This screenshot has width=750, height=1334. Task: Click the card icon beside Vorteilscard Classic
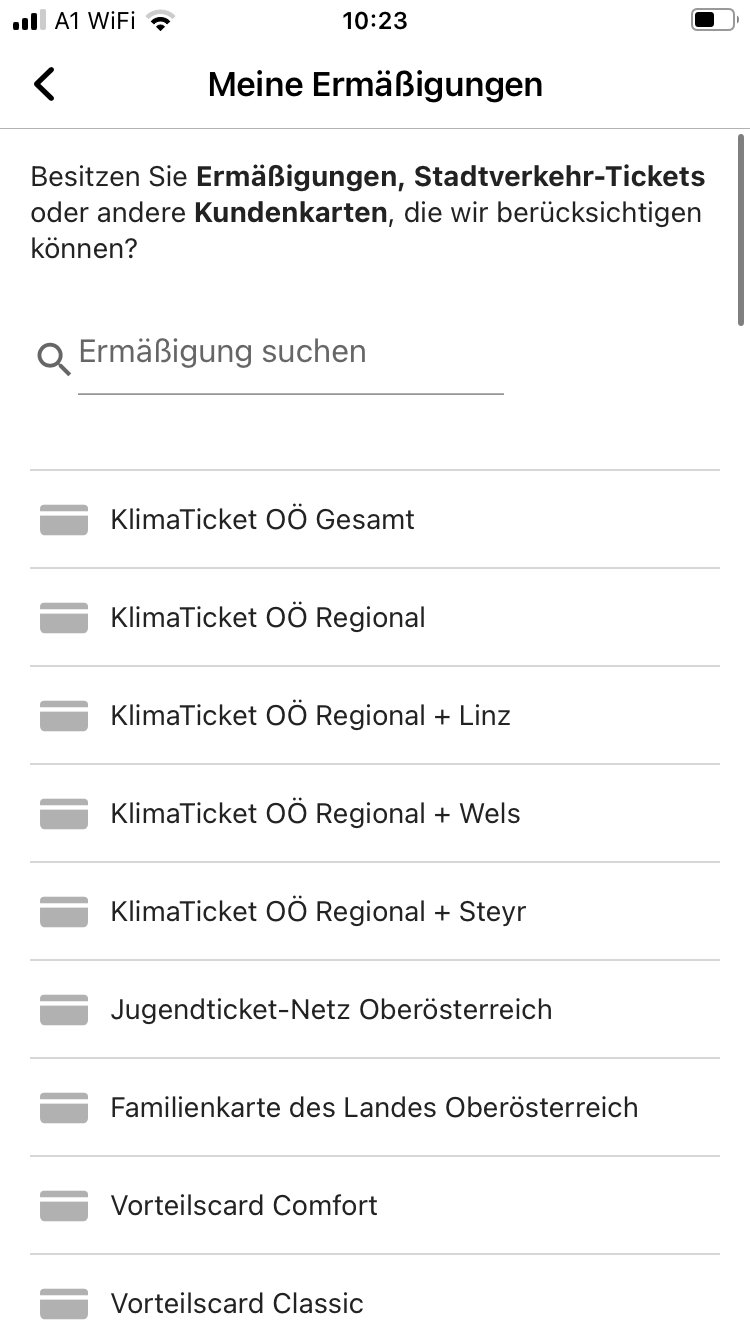pyautogui.click(x=63, y=1304)
